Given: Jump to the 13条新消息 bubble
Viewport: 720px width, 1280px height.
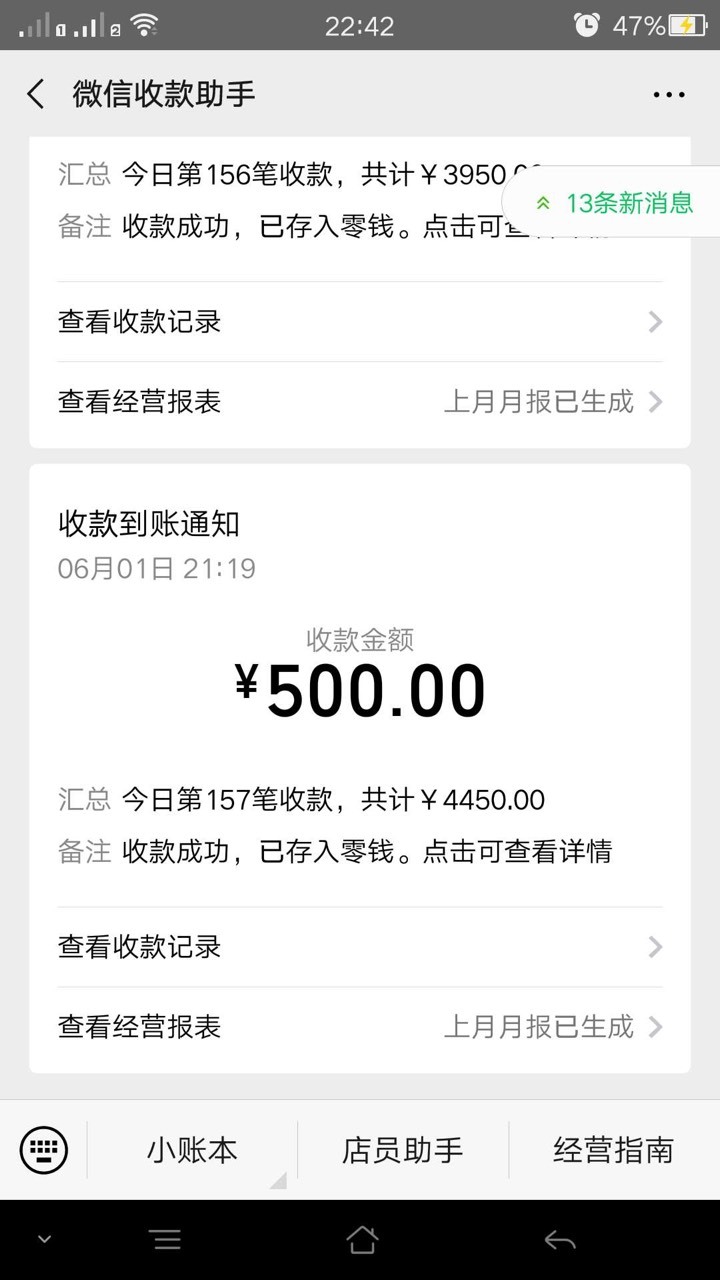Looking at the screenshot, I should (613, 203).
